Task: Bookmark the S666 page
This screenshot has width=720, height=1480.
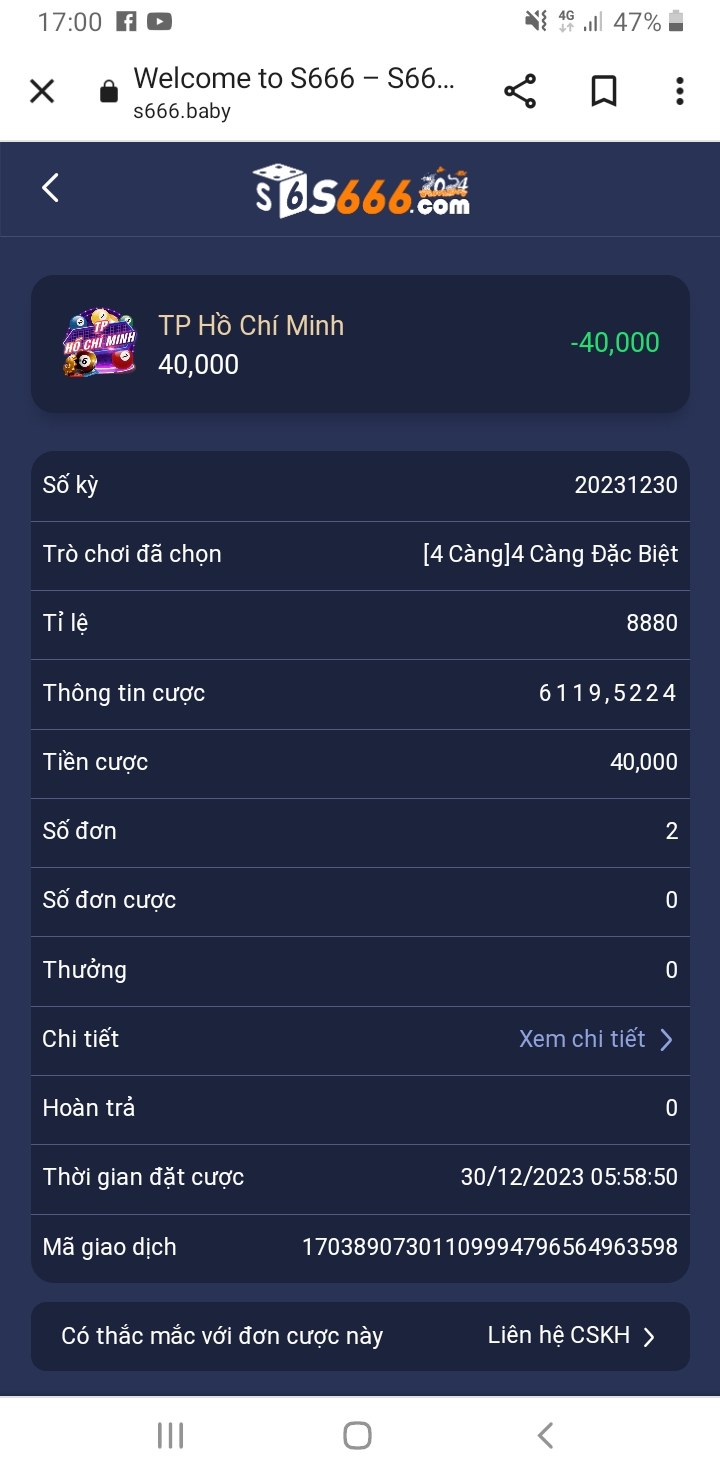Action: [603, 92]
